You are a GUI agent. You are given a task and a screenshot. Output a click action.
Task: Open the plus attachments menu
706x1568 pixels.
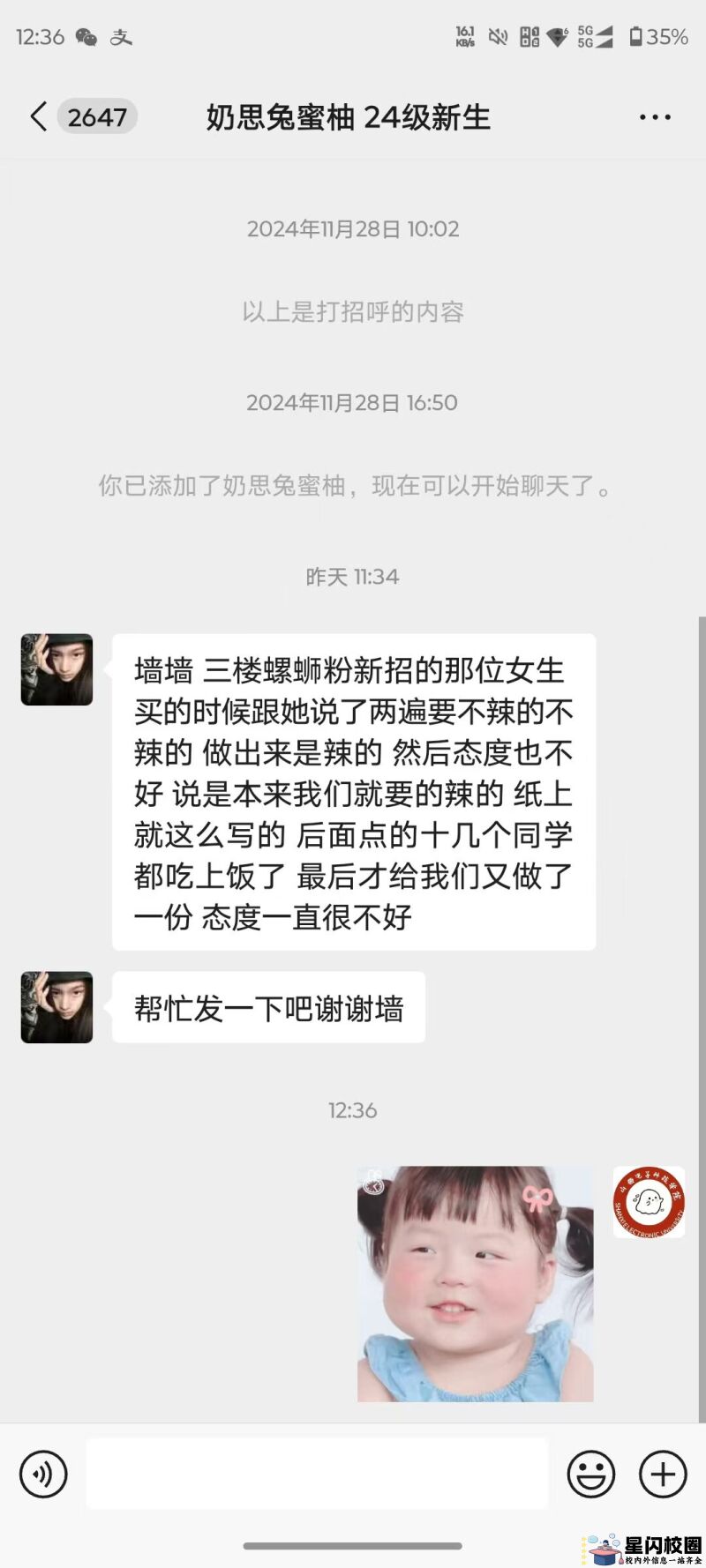[x=662, y=1474]
